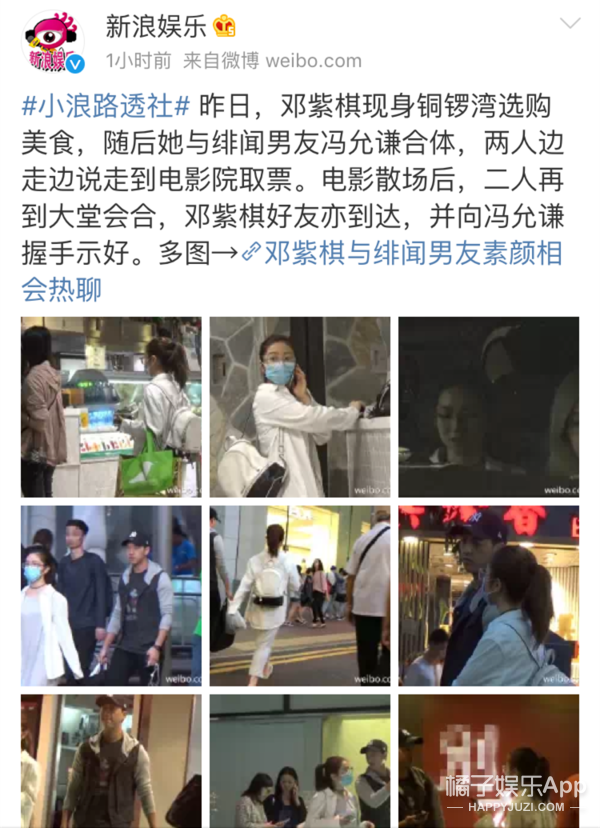This screenshot has width=600, height=828.
Task: Expand the post options chevron
Action: pos(570,23)
